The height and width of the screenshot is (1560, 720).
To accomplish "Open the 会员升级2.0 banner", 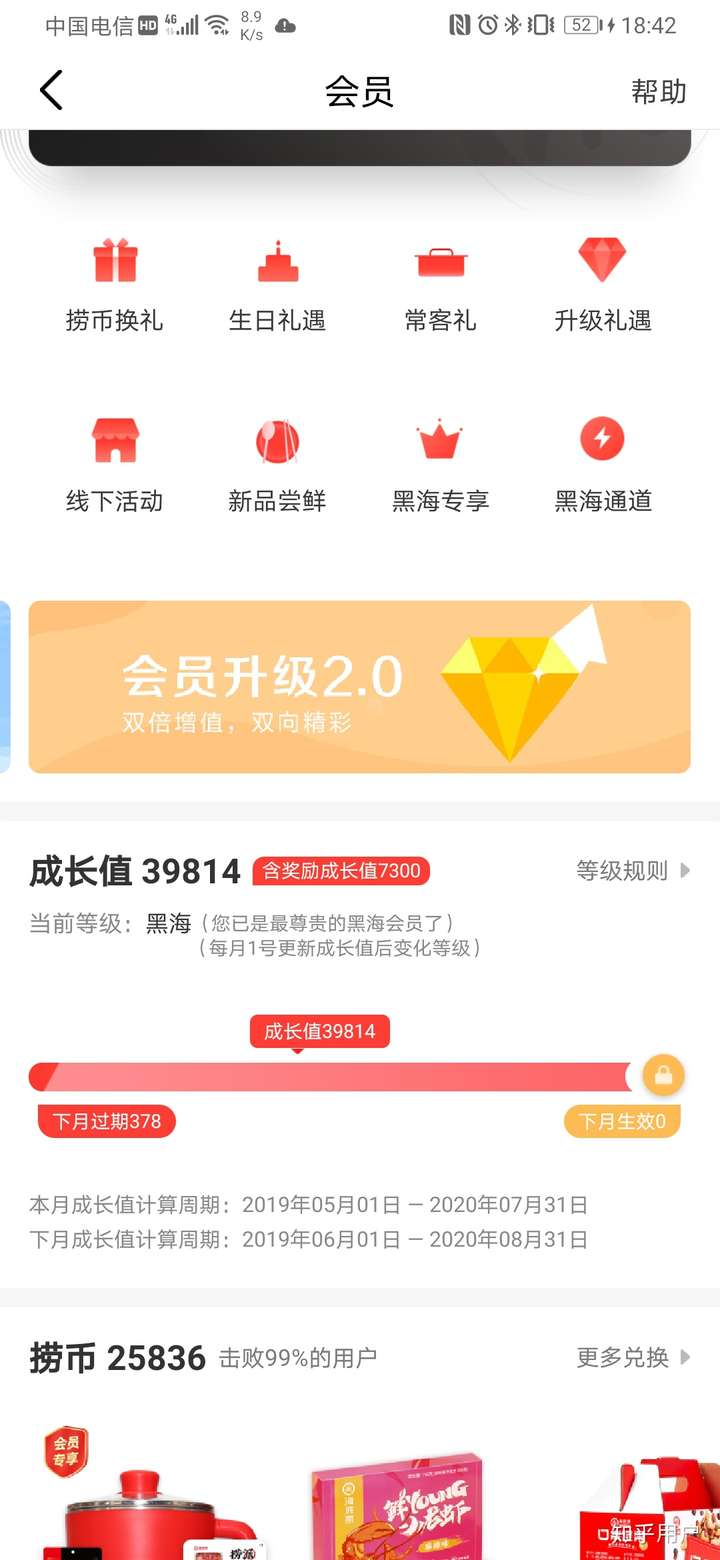I will [359, 687].
